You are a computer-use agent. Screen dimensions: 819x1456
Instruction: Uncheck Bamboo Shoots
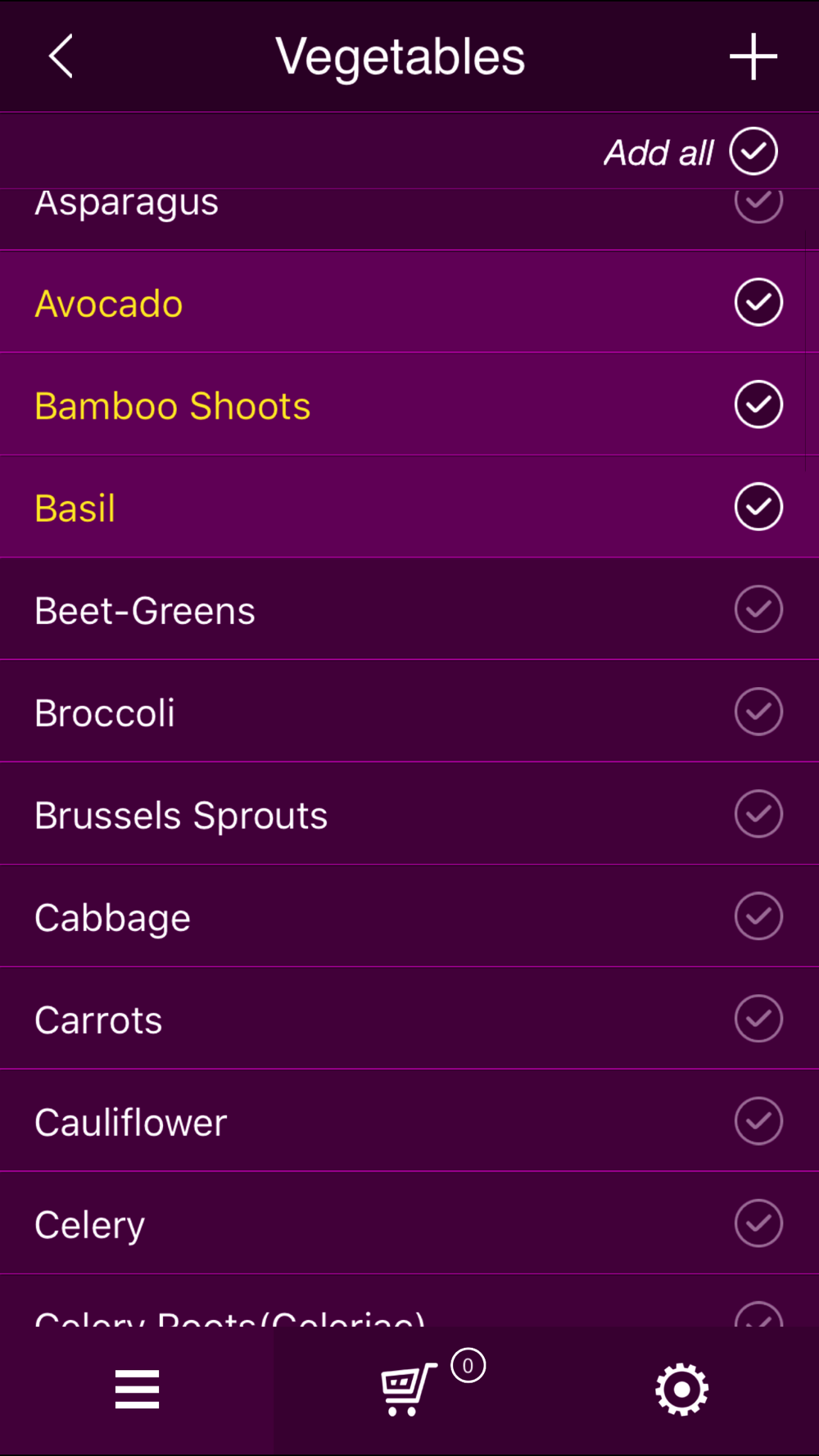[x=758, y=405]
